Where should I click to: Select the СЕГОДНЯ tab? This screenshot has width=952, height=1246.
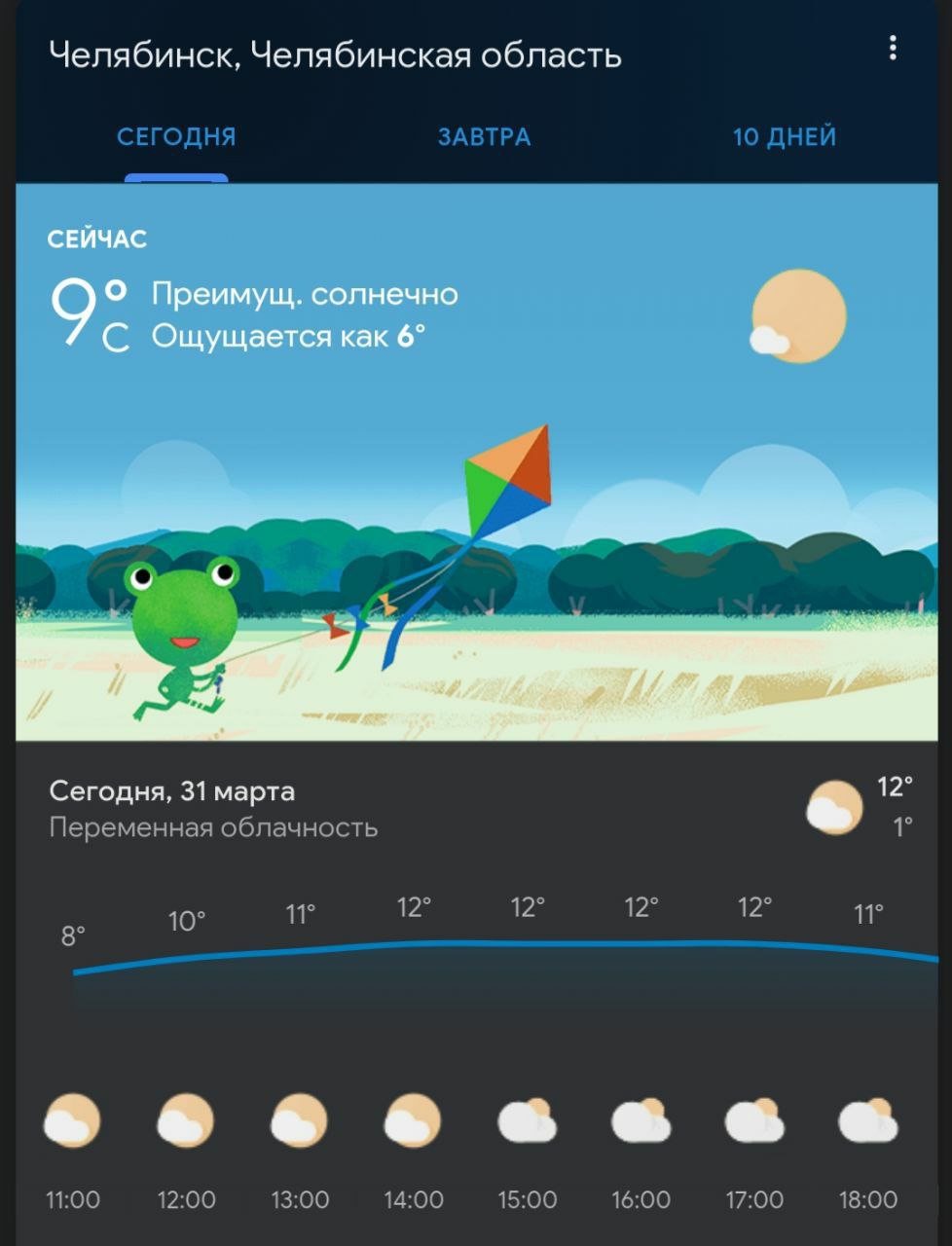(x=176, y=137)
